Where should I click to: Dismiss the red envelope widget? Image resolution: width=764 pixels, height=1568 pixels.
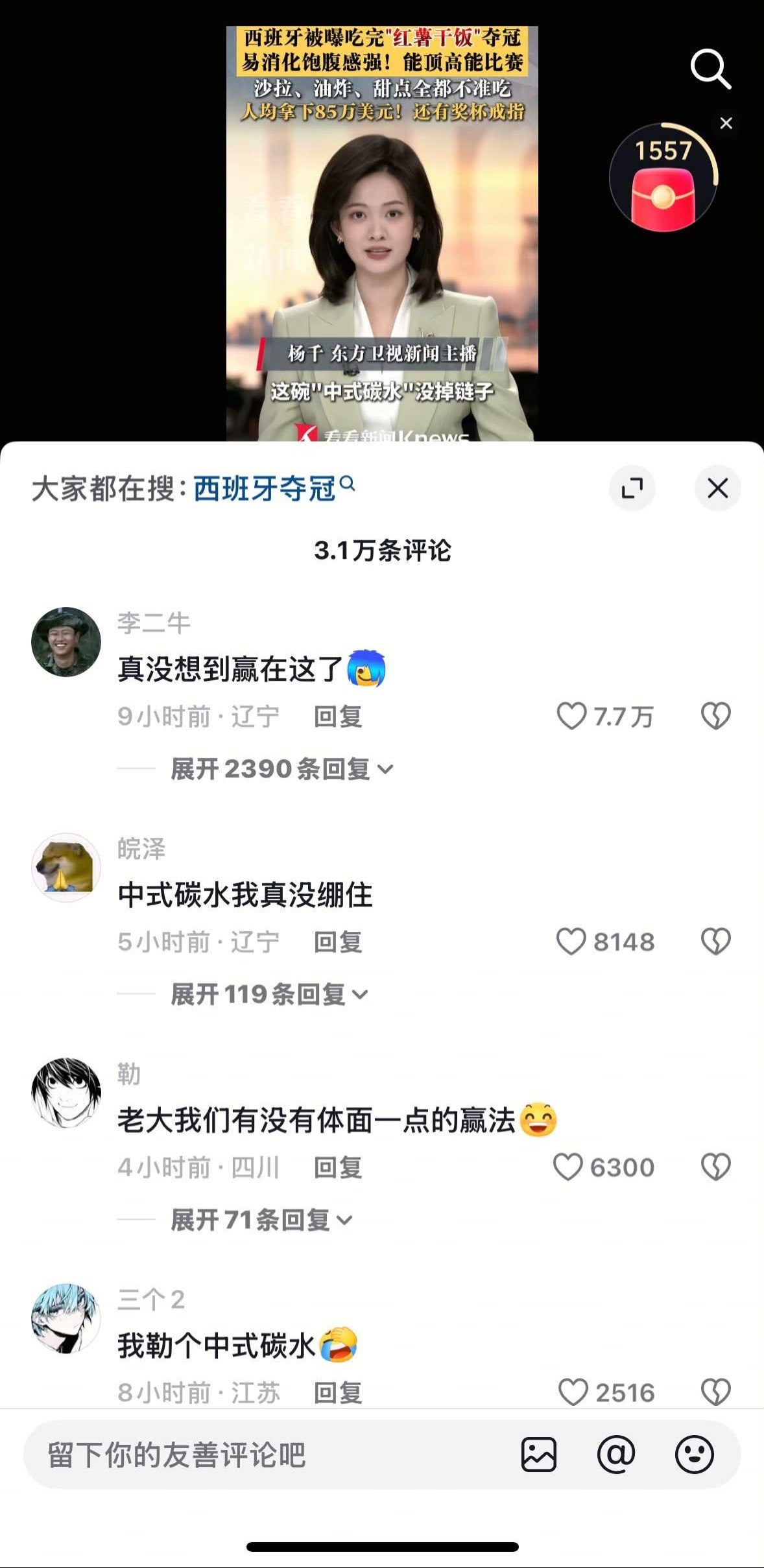(726, 123)
